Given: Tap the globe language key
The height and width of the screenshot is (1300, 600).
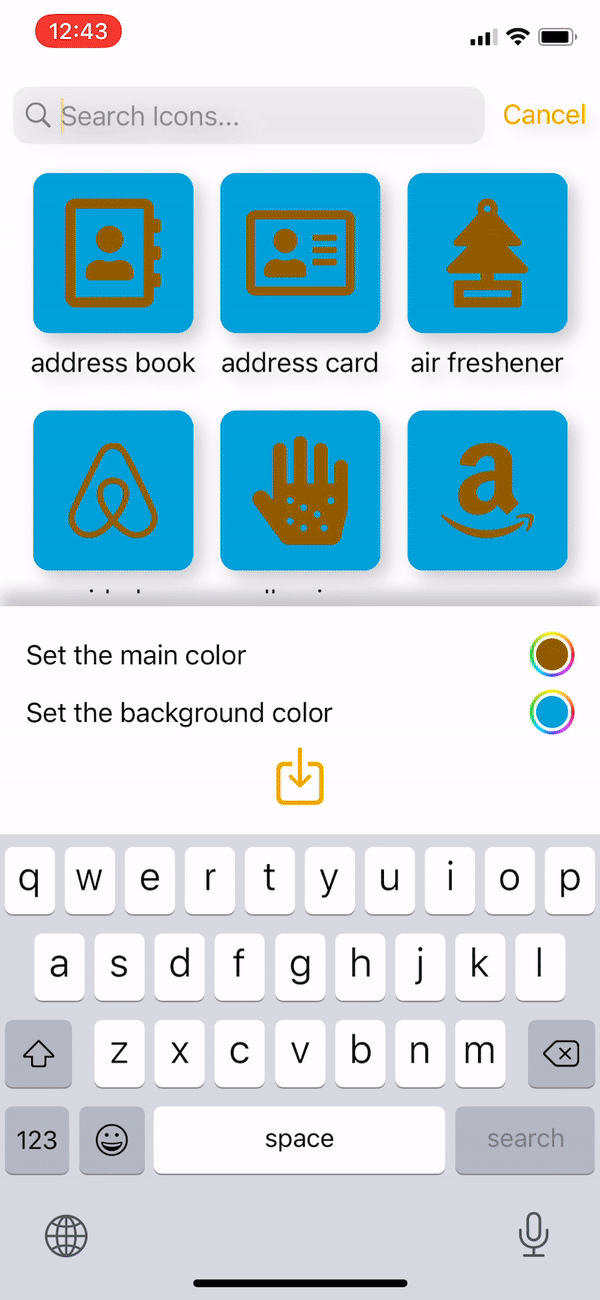Looking at the screenshot, I should (66, 1236).
